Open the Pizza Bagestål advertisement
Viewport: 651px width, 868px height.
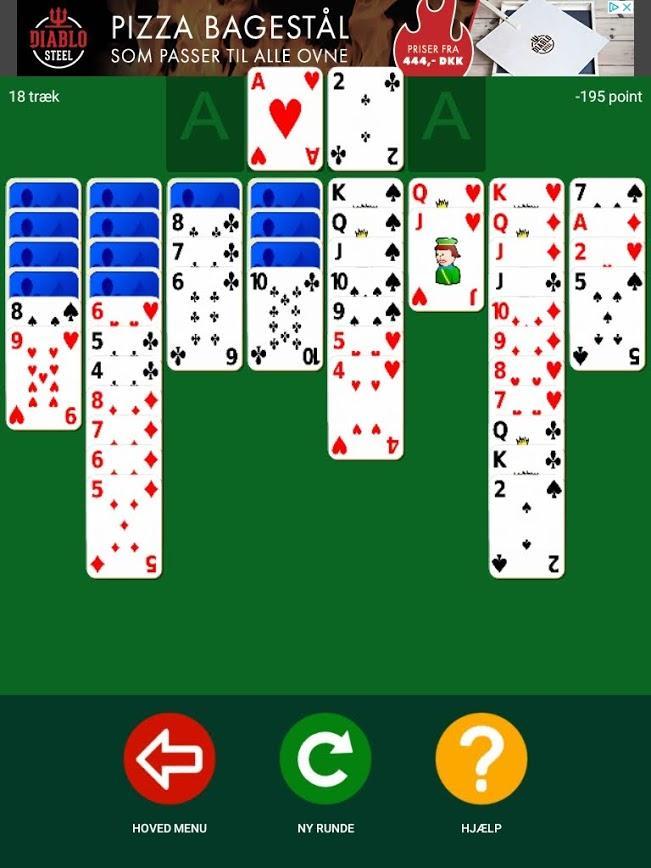coord(230,38)
